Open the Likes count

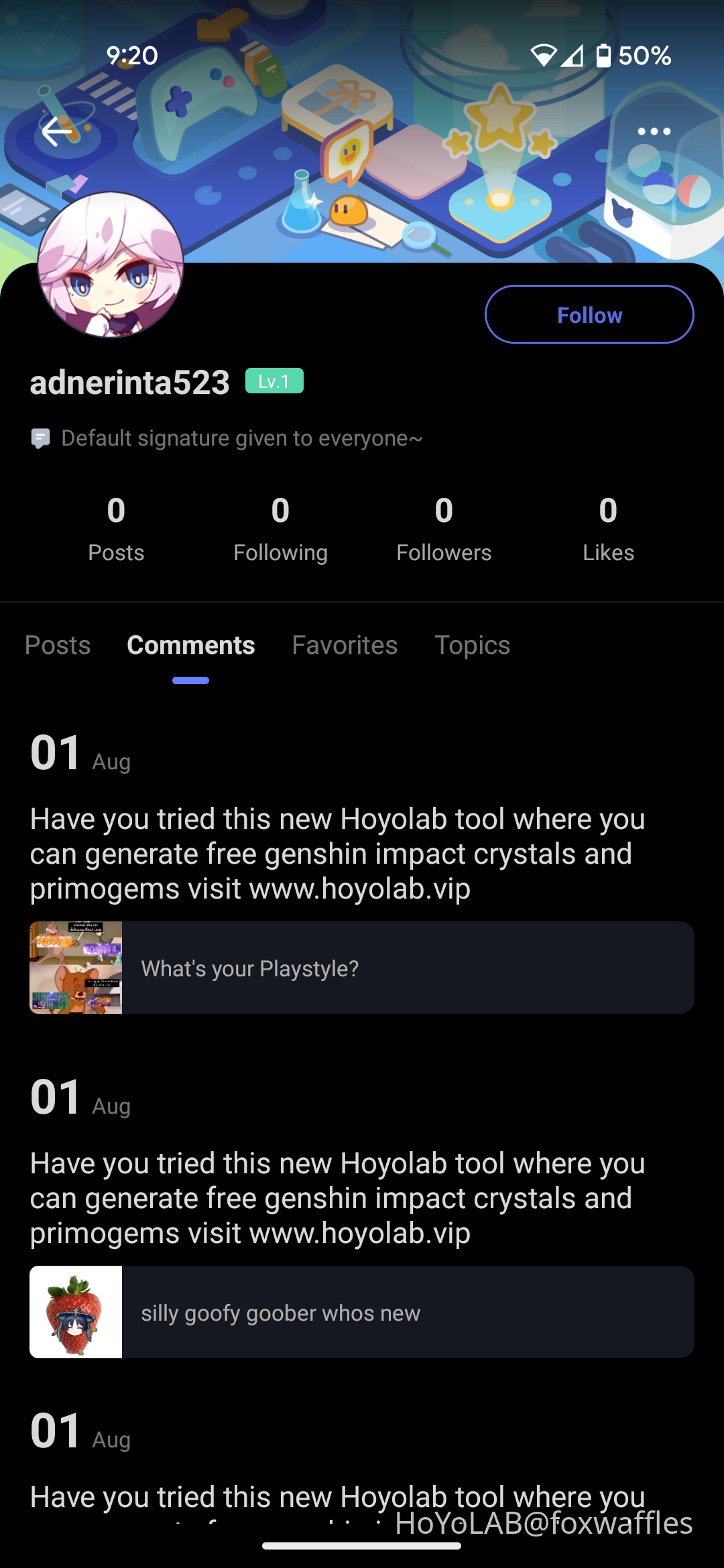[x=608, y=529]
